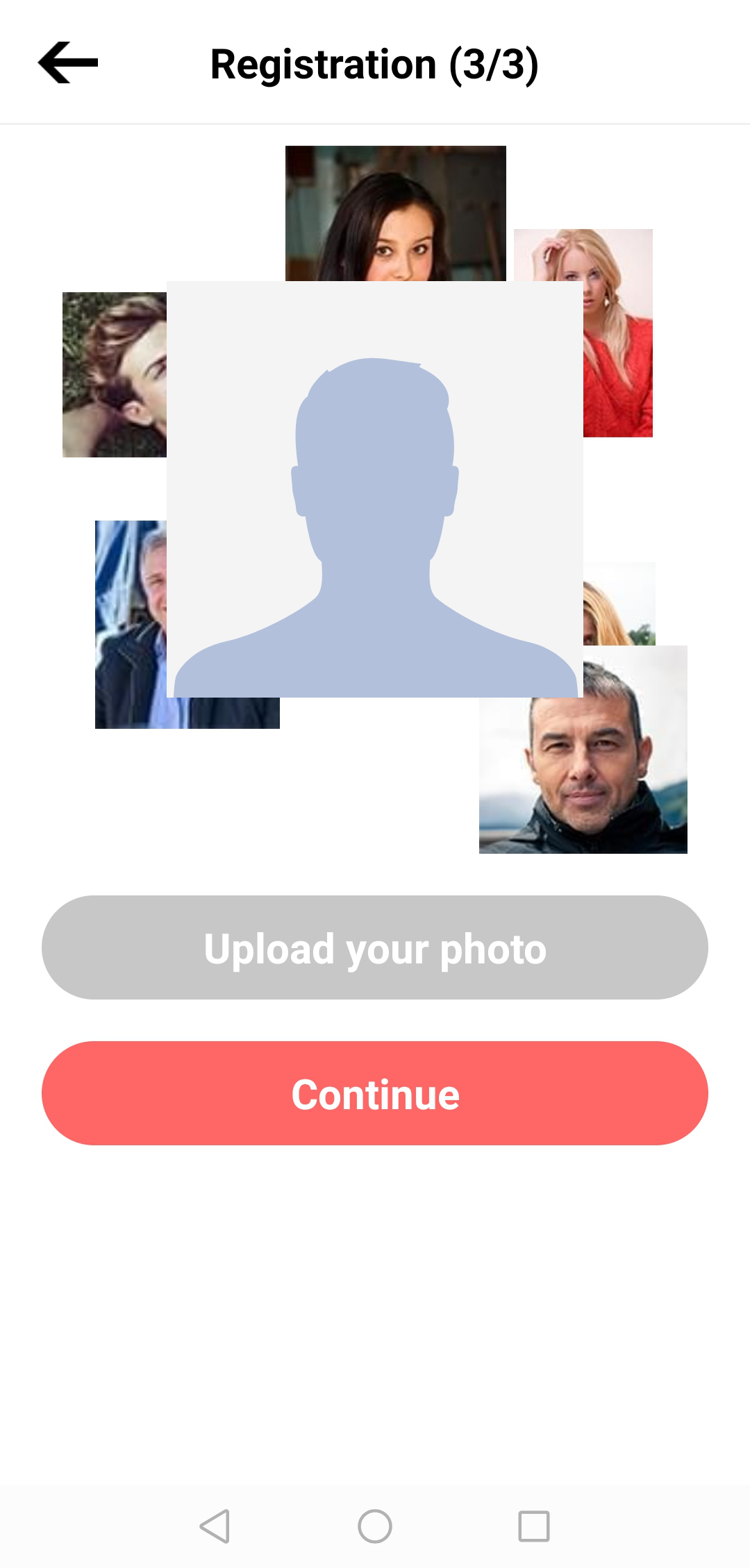This screenshot has width=750, height=1568.
Task: Tap Continue to finish registration
Action: [375, 1092]
